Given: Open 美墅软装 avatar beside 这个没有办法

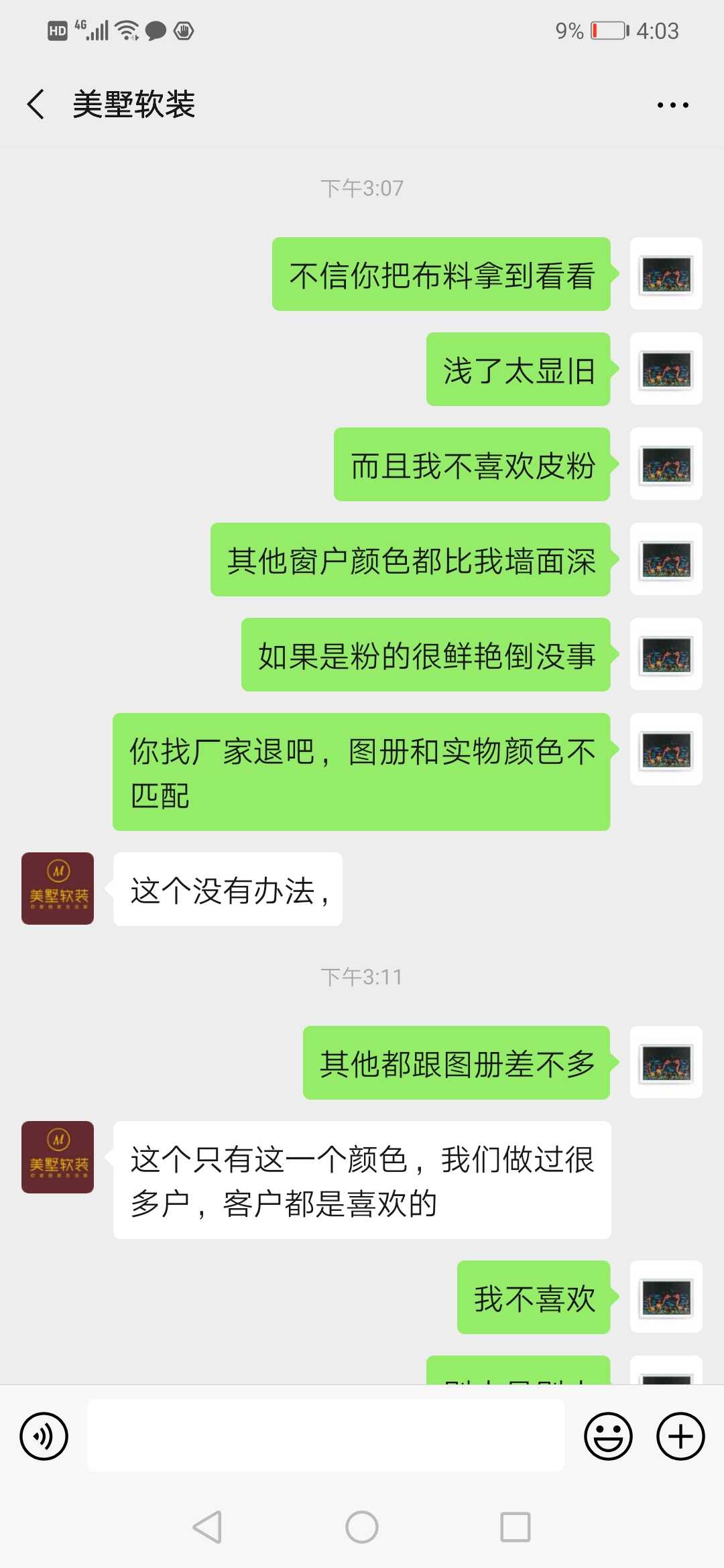Looking at the screenshot, I should click(x=58, y=889).
